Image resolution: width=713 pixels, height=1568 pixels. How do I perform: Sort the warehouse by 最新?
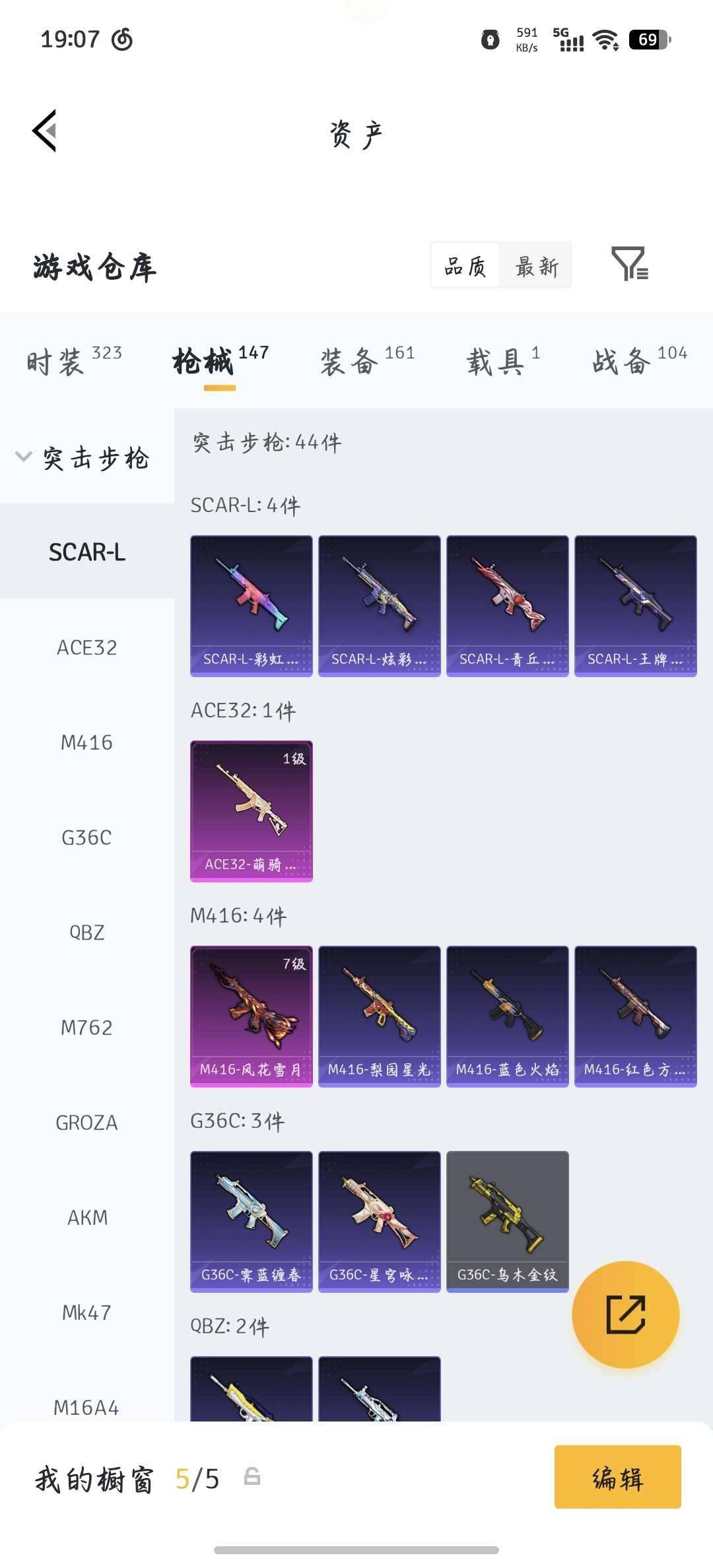tap(536, 266)
